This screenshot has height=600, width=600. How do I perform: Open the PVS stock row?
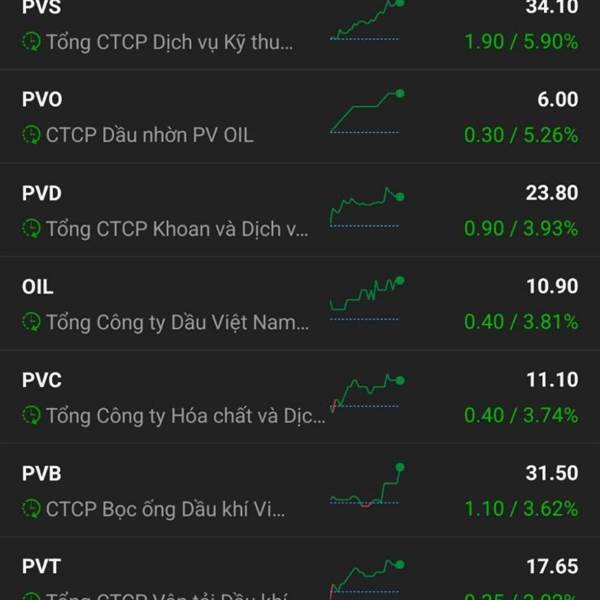click(300, 26)
